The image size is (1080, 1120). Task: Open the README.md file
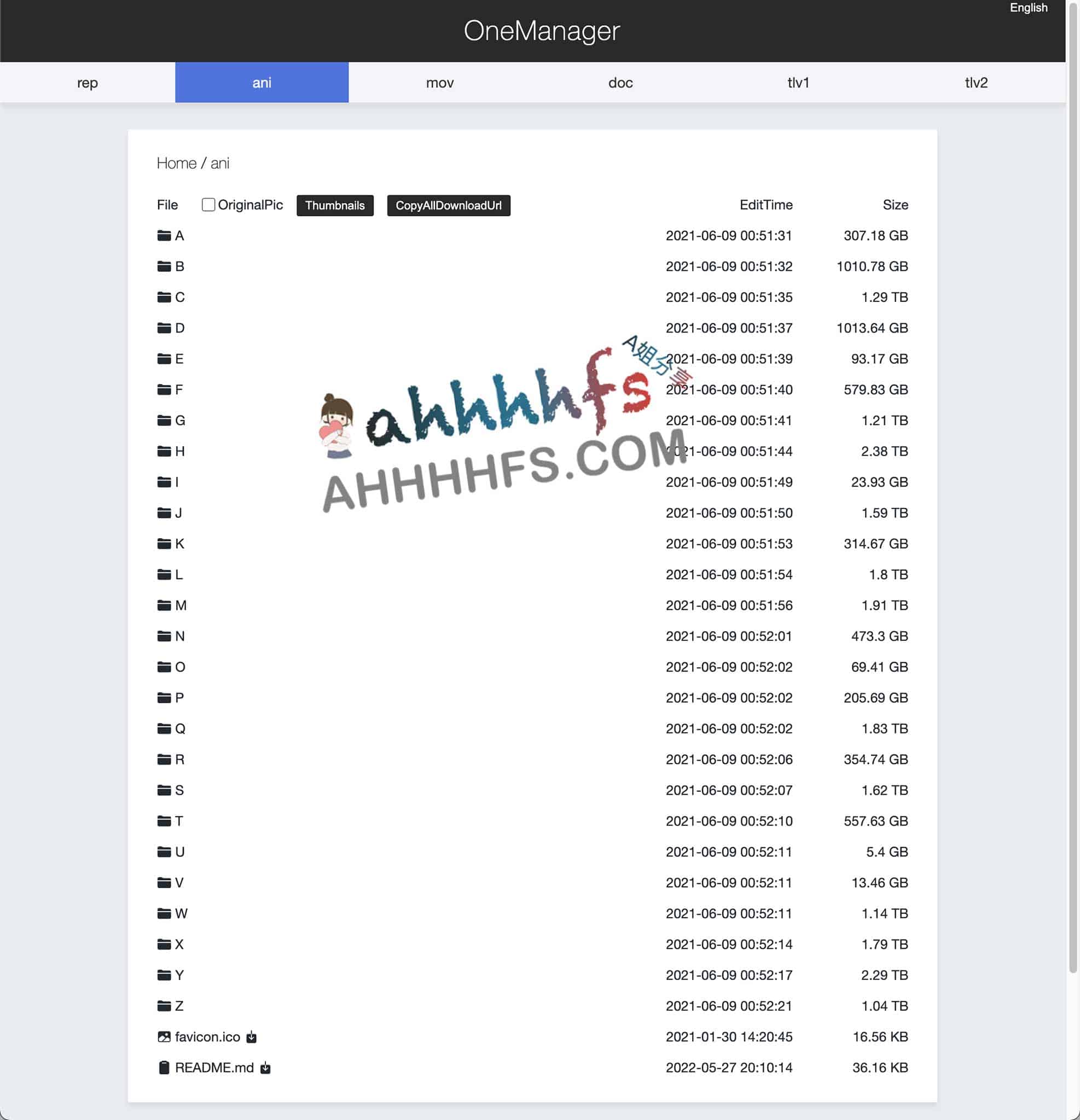click(x=214, y=1067)
